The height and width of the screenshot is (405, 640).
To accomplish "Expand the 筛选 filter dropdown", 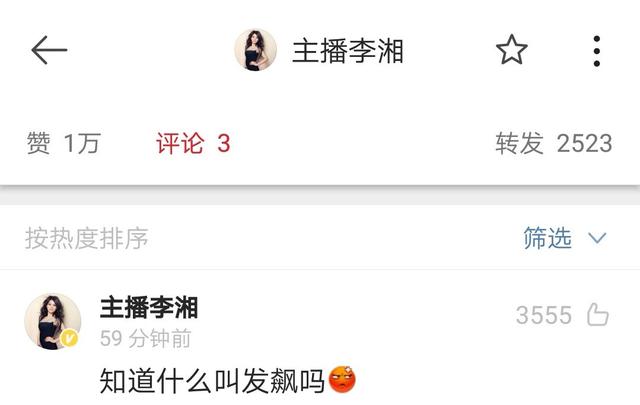I will [x=565, y=238].
